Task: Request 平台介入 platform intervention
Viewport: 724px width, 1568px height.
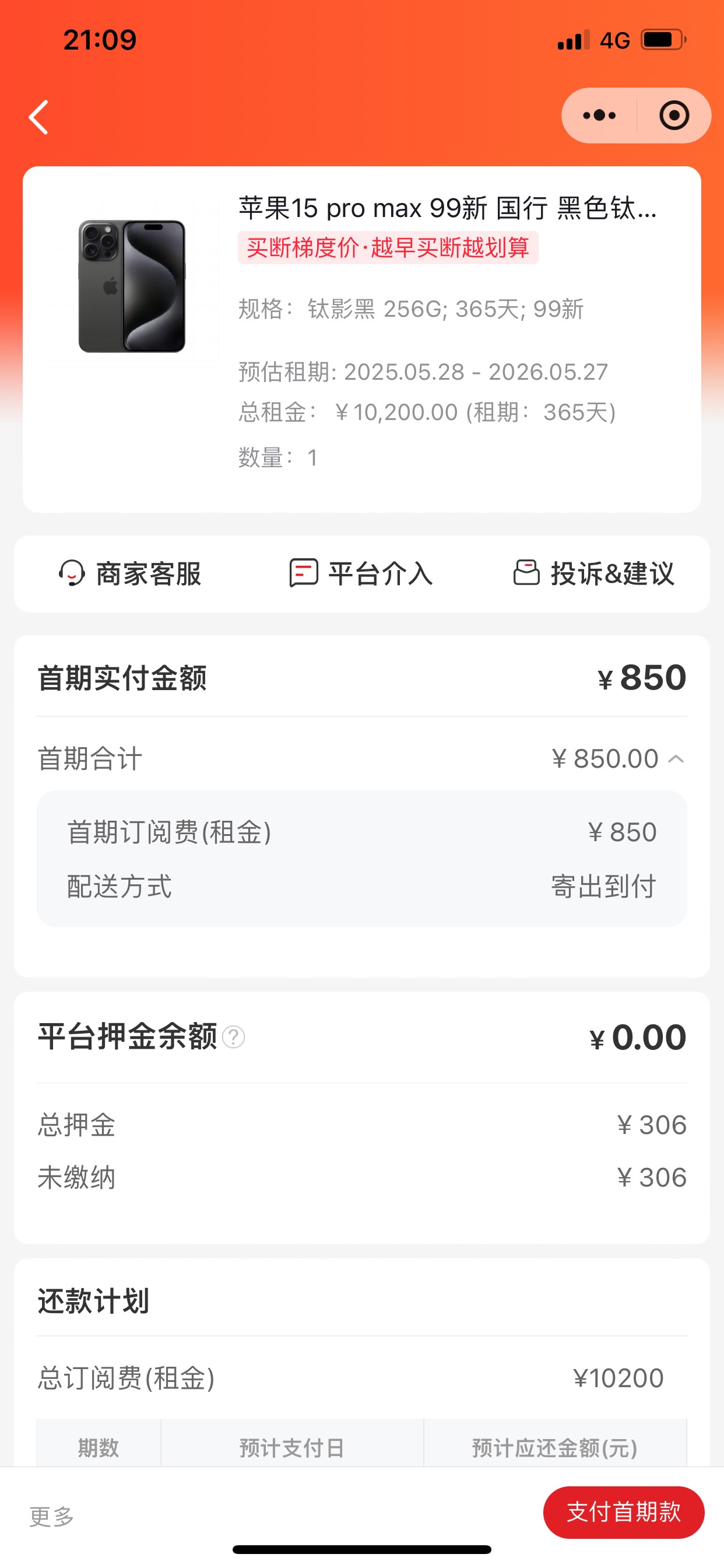Action: (x=361, y=573)
